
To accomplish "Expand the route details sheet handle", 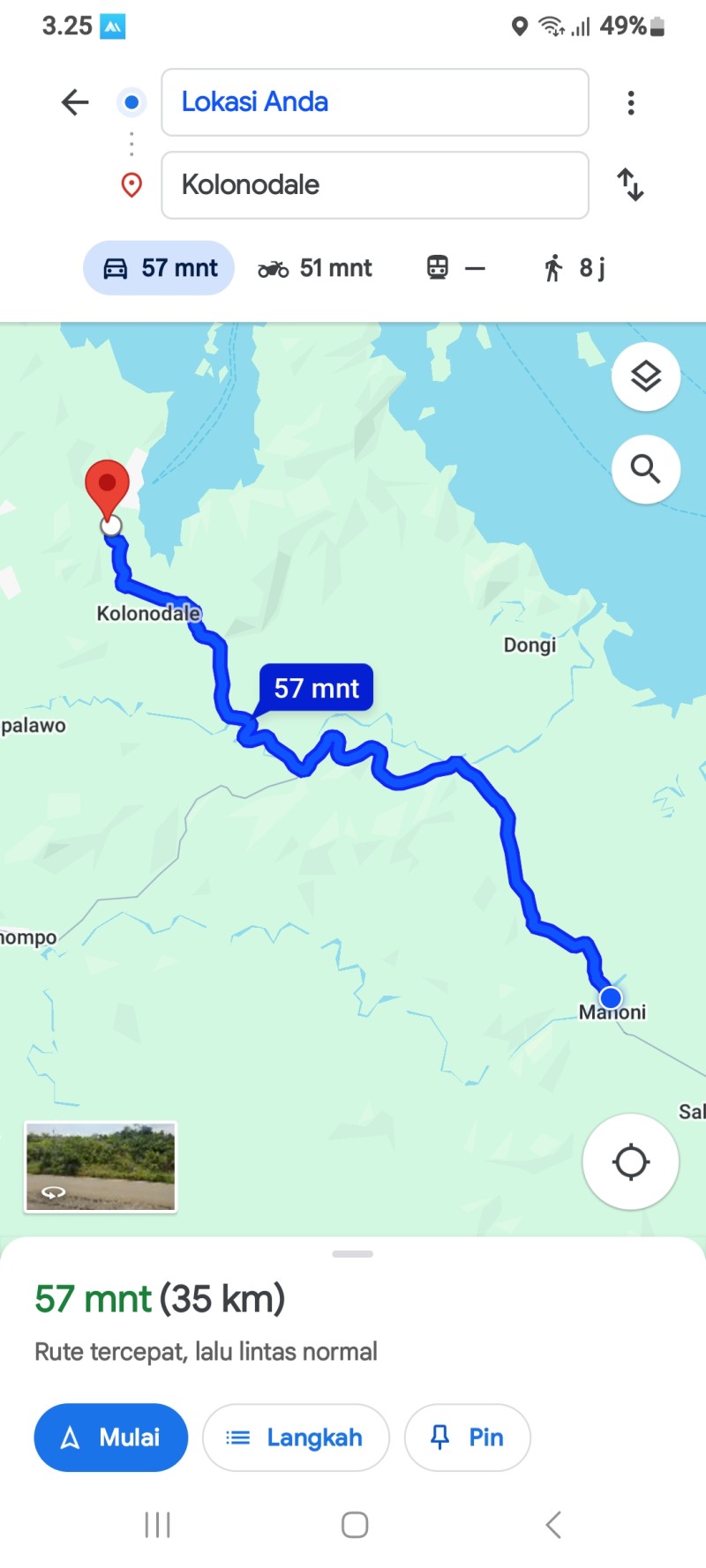I will [x=353, y=1253].
